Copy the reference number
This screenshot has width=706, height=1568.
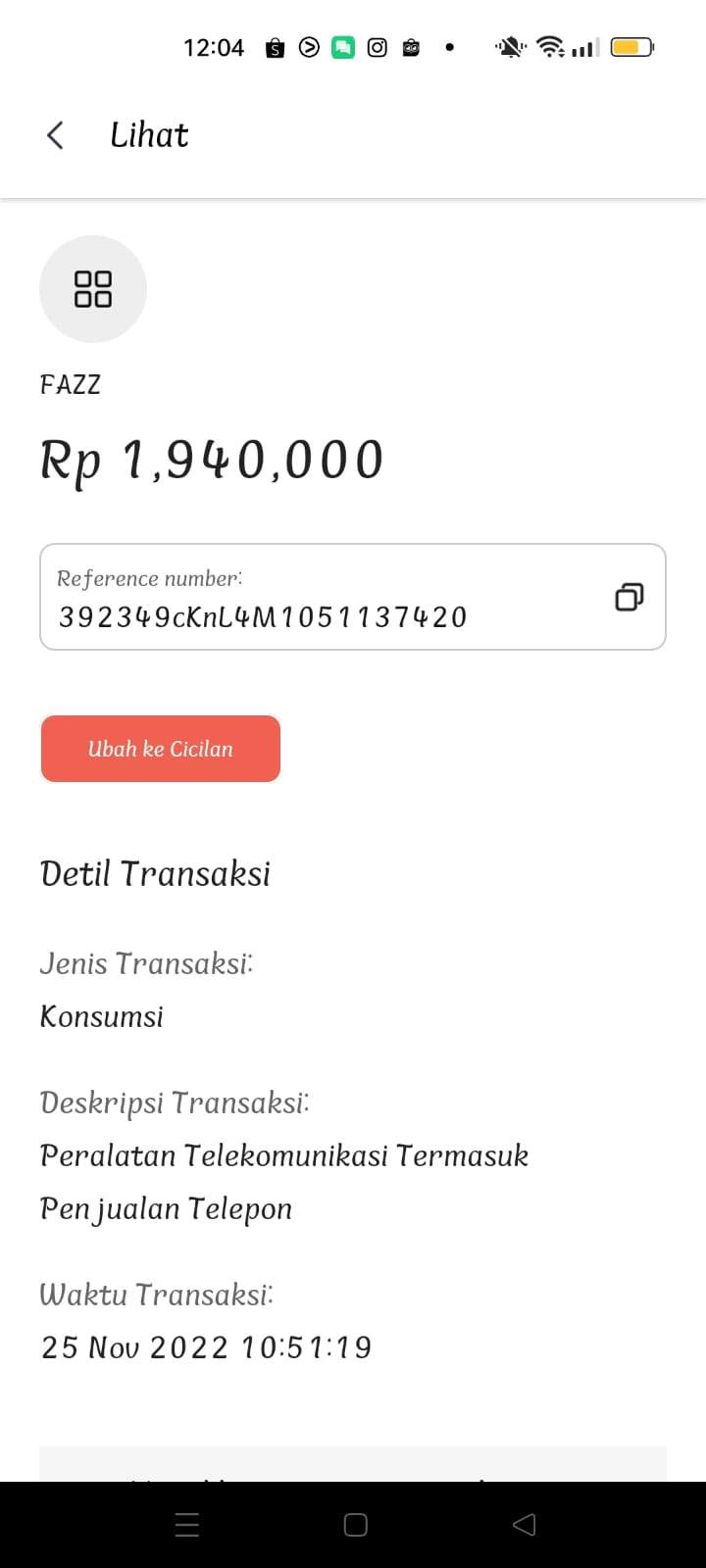629,597
